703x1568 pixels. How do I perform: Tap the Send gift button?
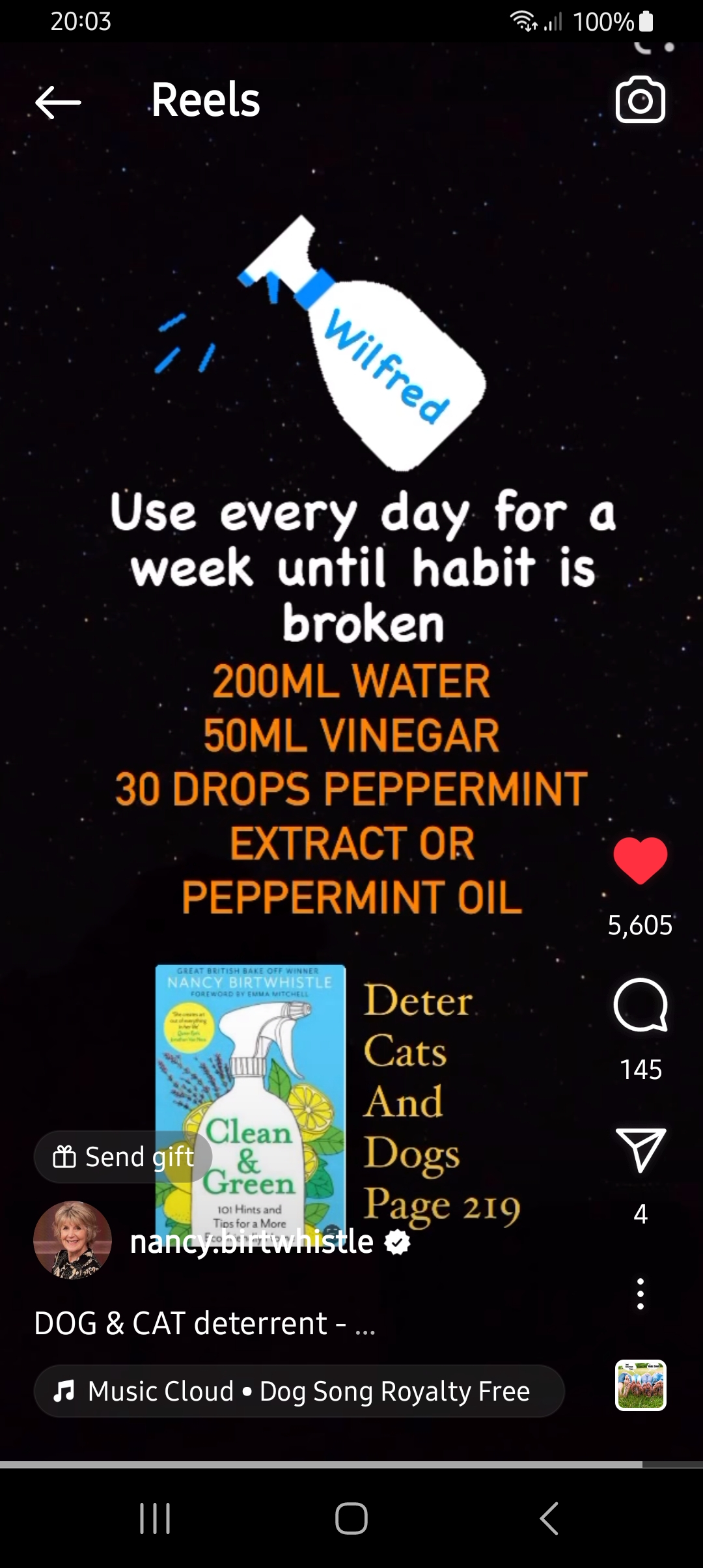(x=123, y=1157)
